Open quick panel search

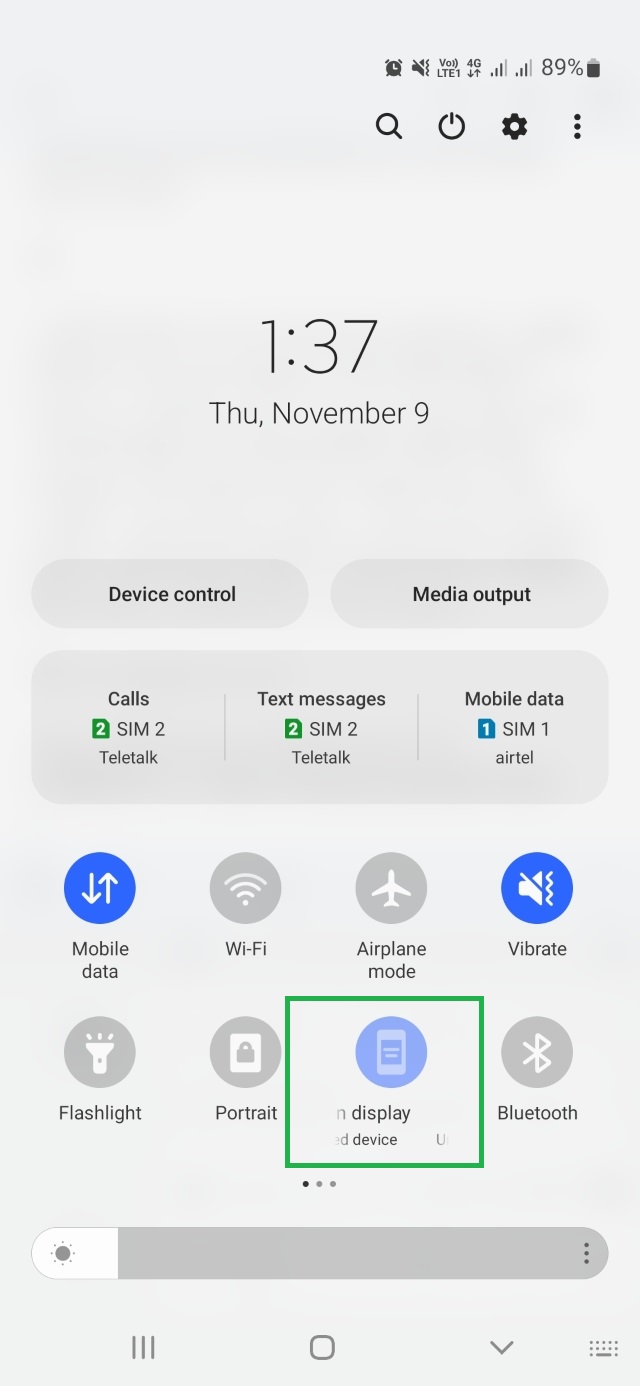pyautogui.click(x=388, y=127)
